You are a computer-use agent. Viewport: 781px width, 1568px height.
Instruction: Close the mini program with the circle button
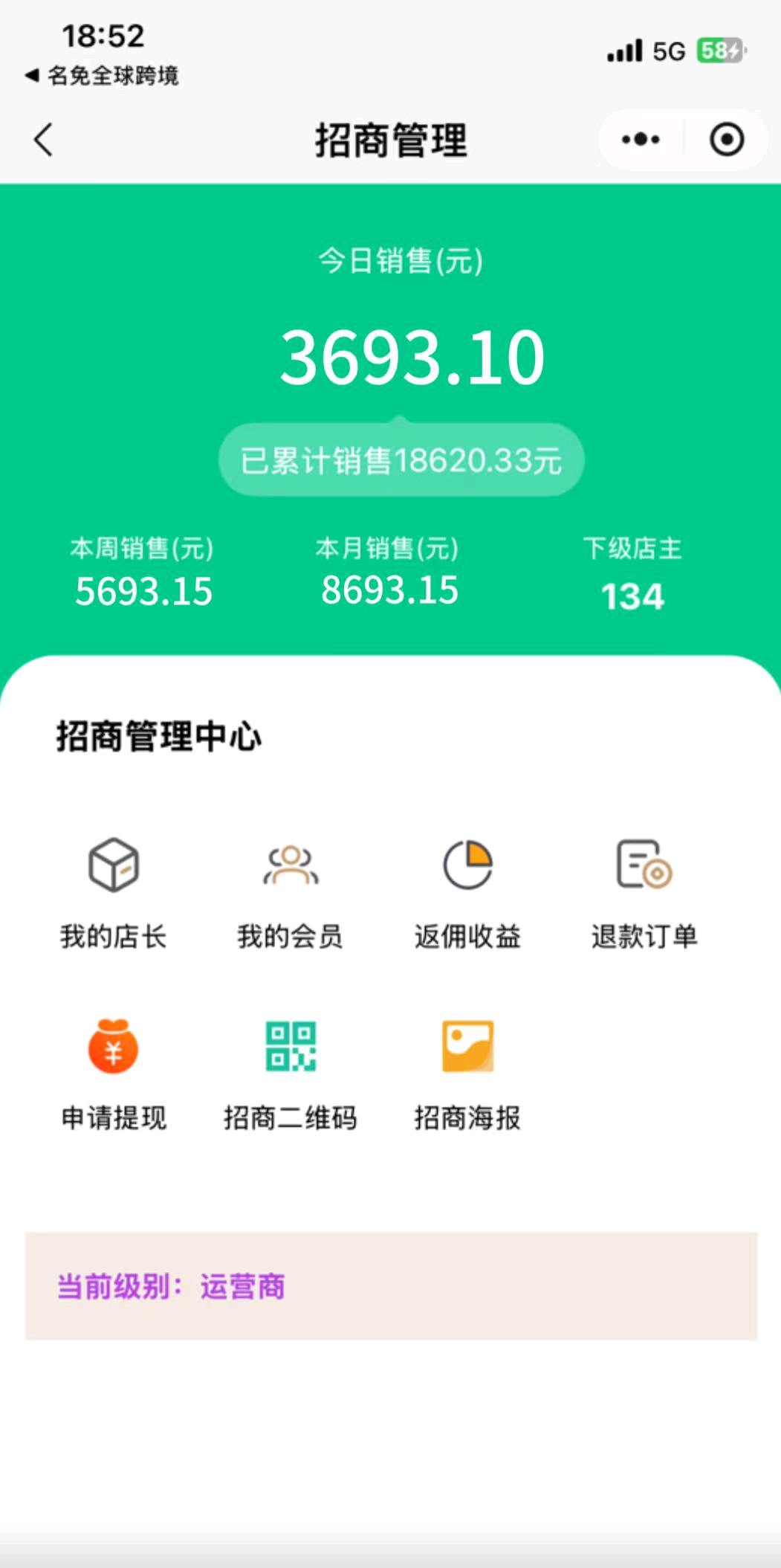pos(726,140)
